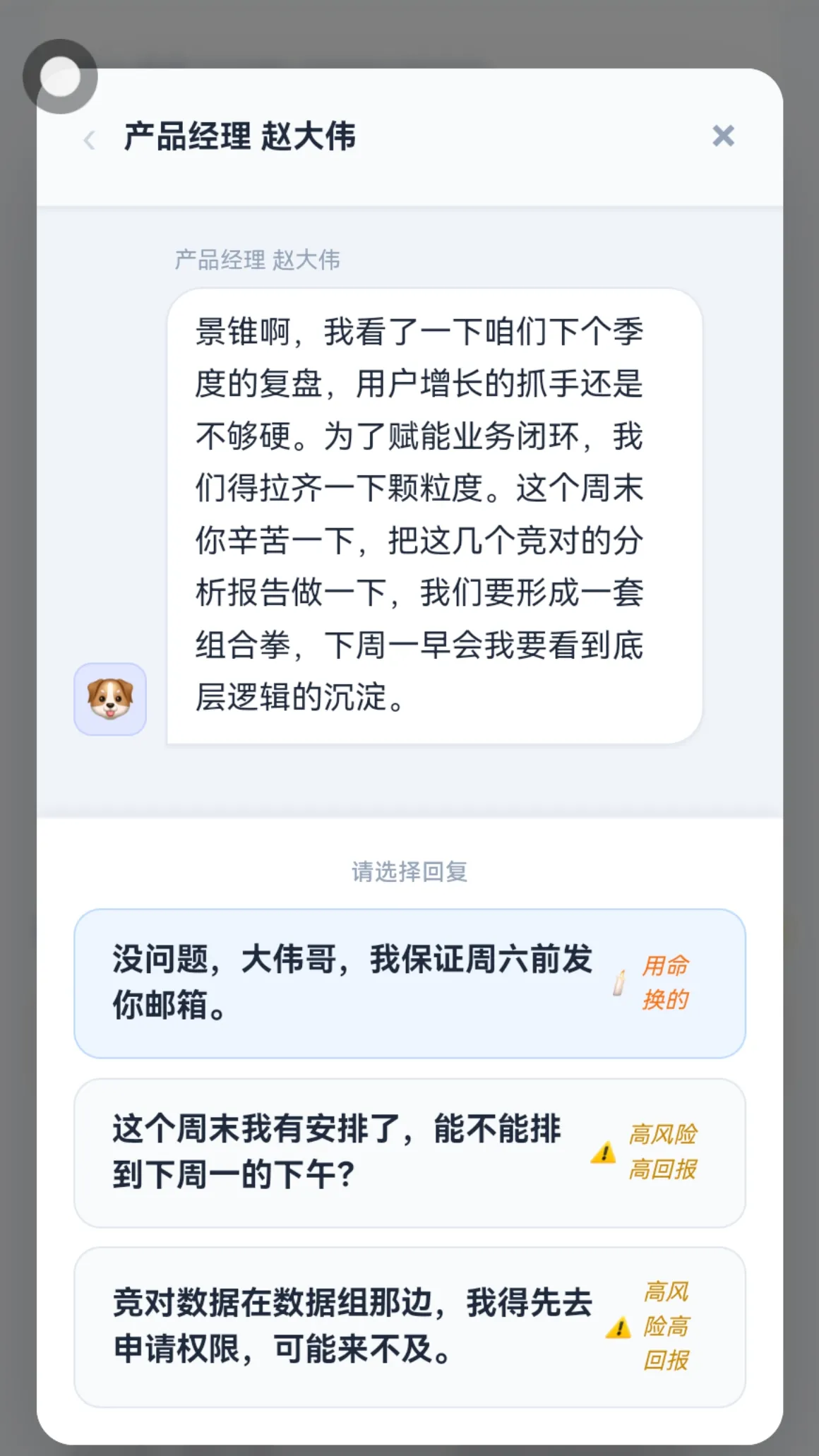The height and width of the screenshot is (1456, 819).
Task: Go back using the left arrow
Action: (89, 140)
